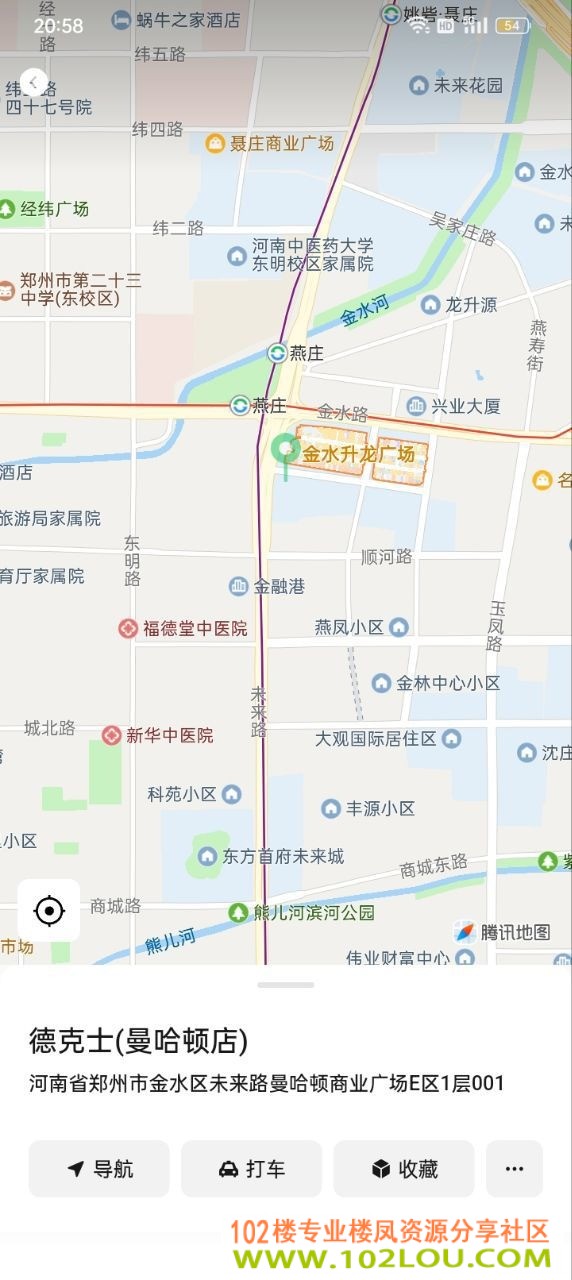Tap the bottom sheet drag handle
This screenshot has width=572, height=1280.
[286, 985]
